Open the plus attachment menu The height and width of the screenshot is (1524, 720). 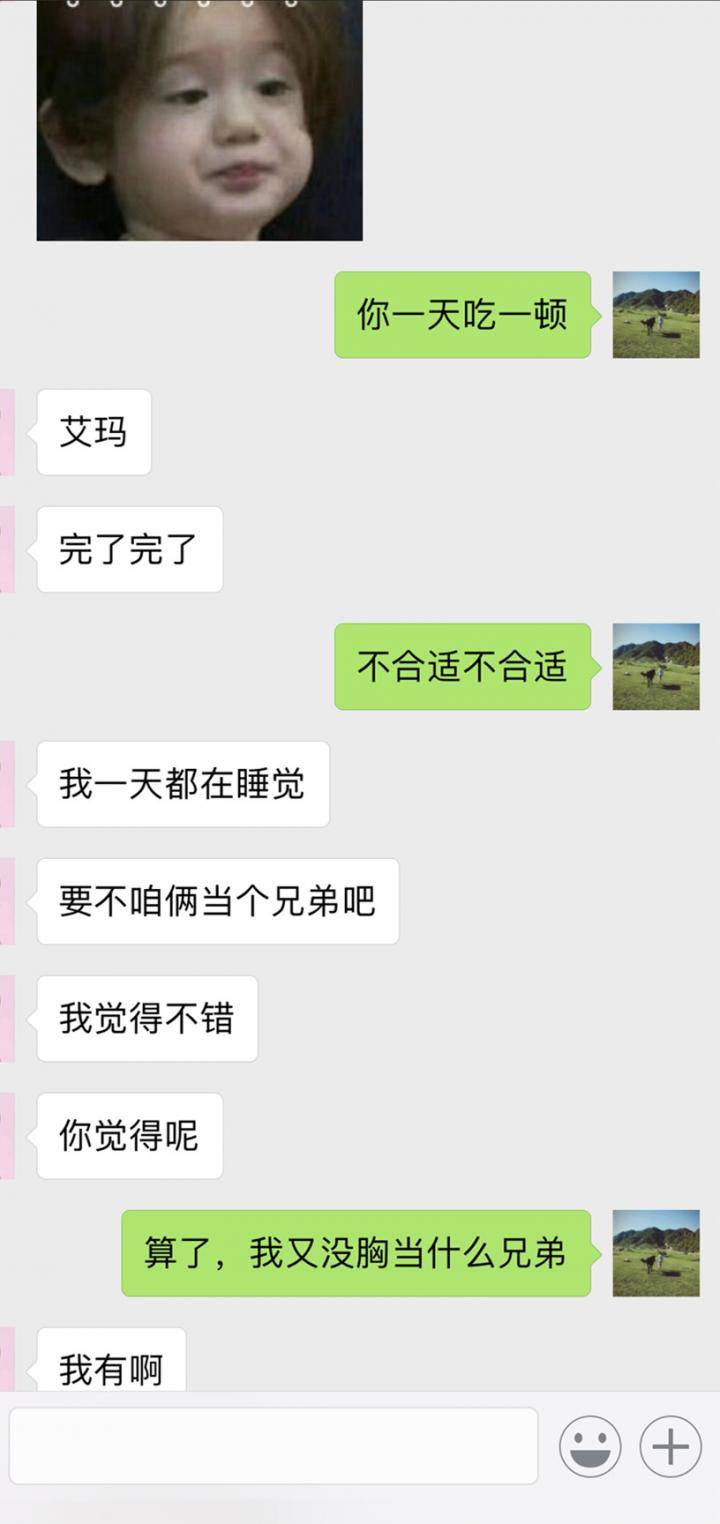tap(670, 1446)
